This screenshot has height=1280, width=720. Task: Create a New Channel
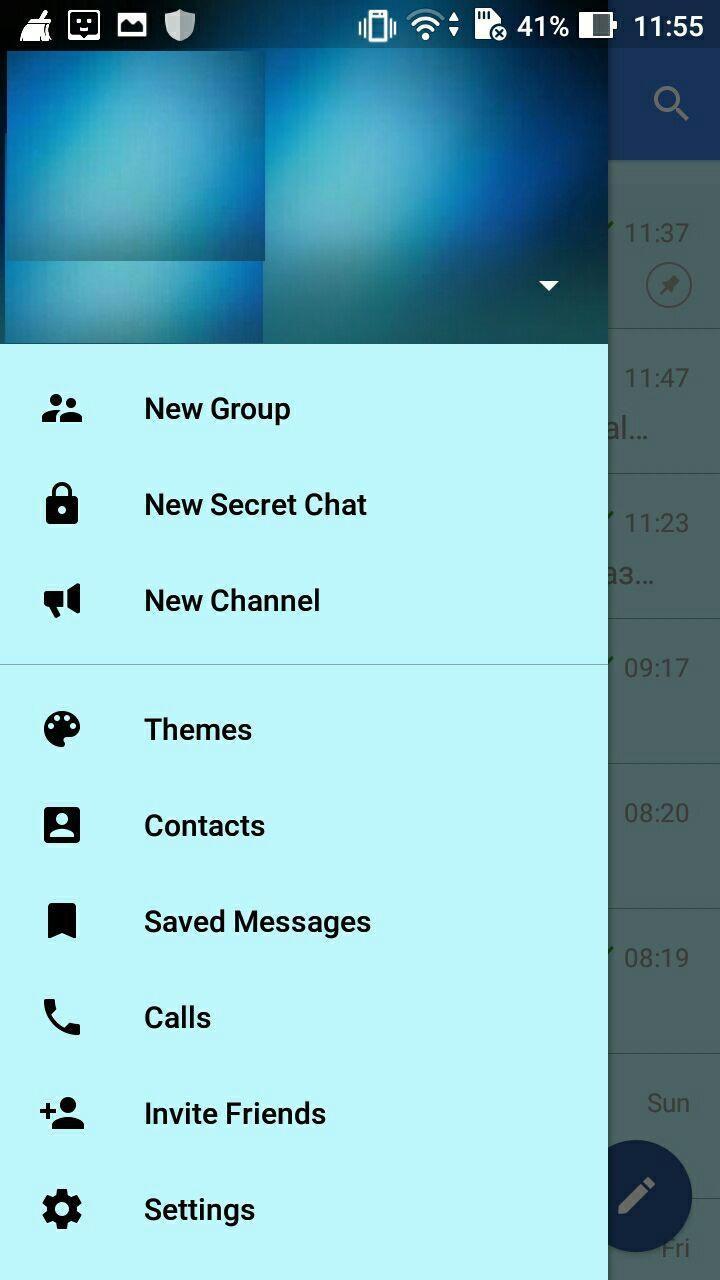click(232, 601)
